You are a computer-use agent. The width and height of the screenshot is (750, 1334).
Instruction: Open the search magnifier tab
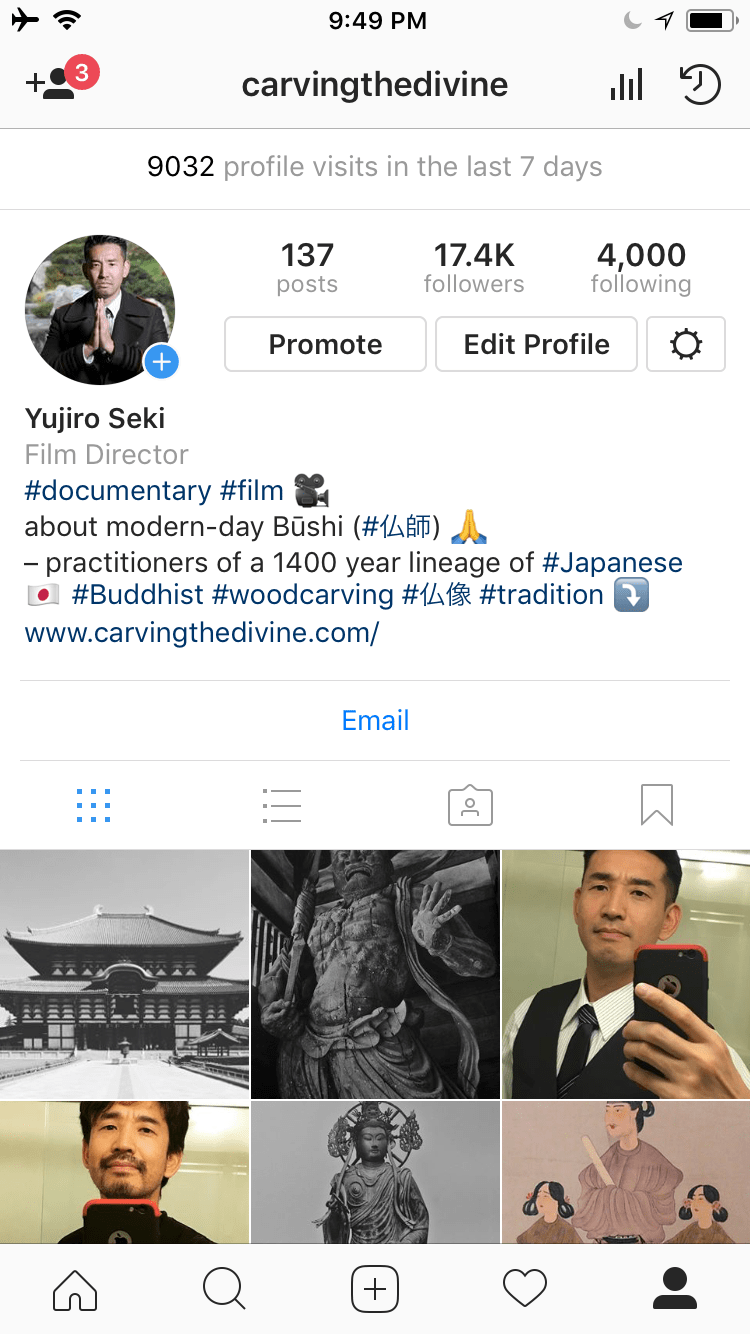(224, 1289)
